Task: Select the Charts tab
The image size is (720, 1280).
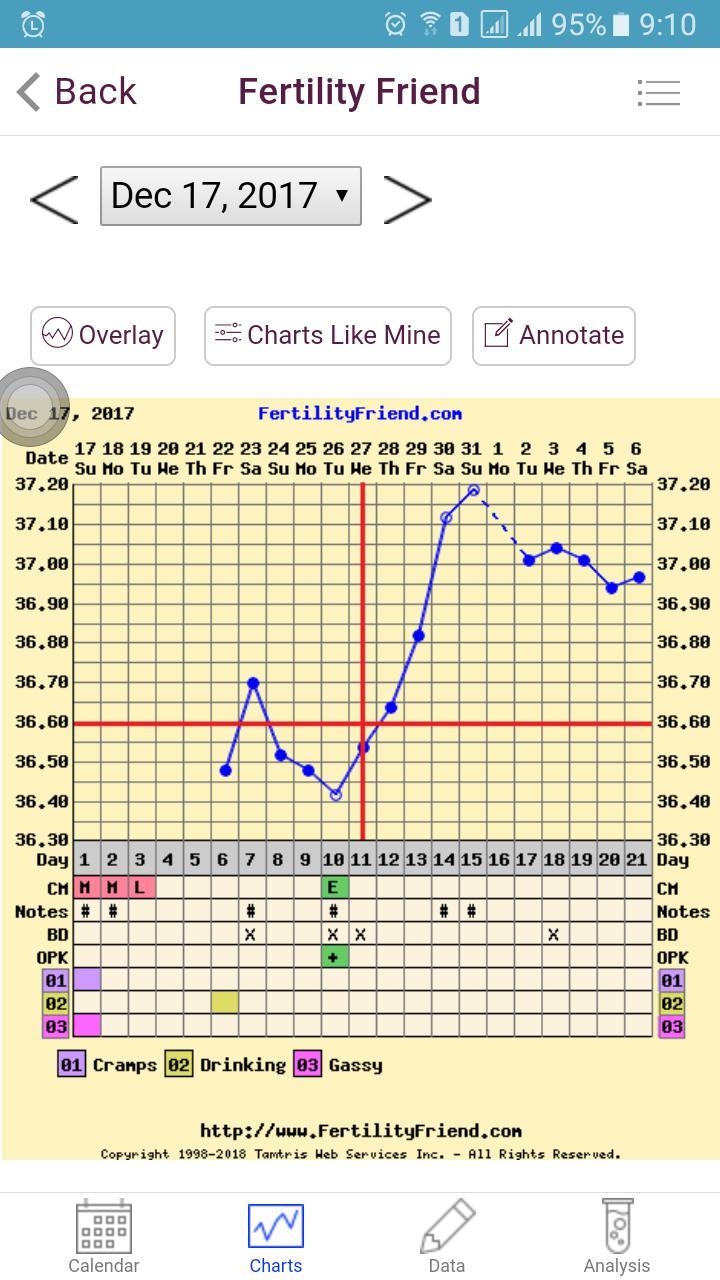Action: [276, 1237]
